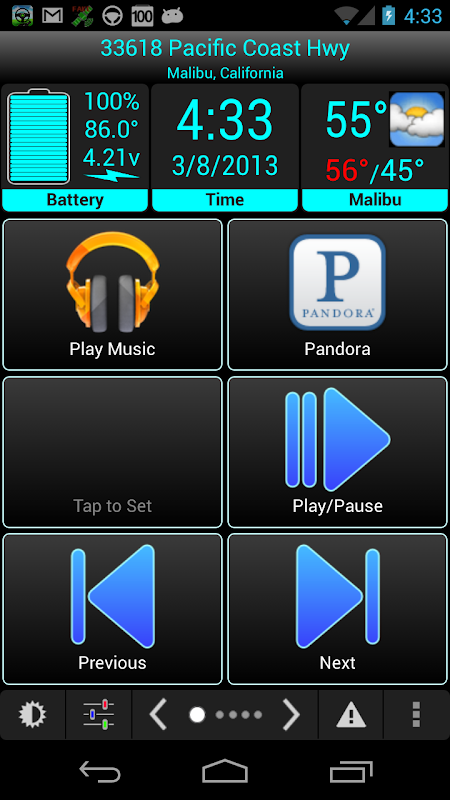Go to previous page with left chevron

(158, 715)
